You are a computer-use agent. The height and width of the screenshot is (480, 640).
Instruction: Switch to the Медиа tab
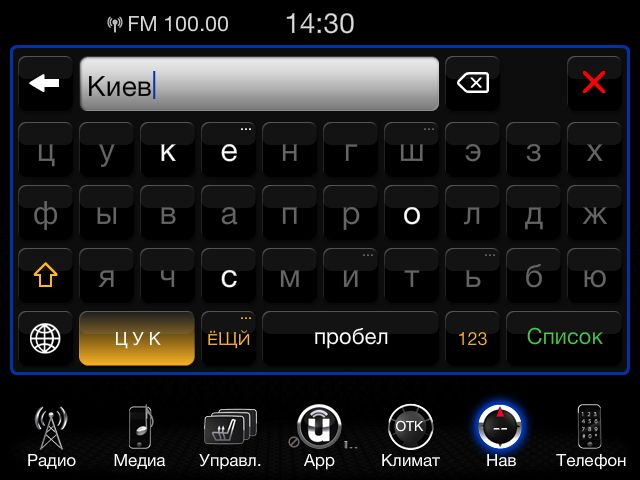click(x=139, y=437)
